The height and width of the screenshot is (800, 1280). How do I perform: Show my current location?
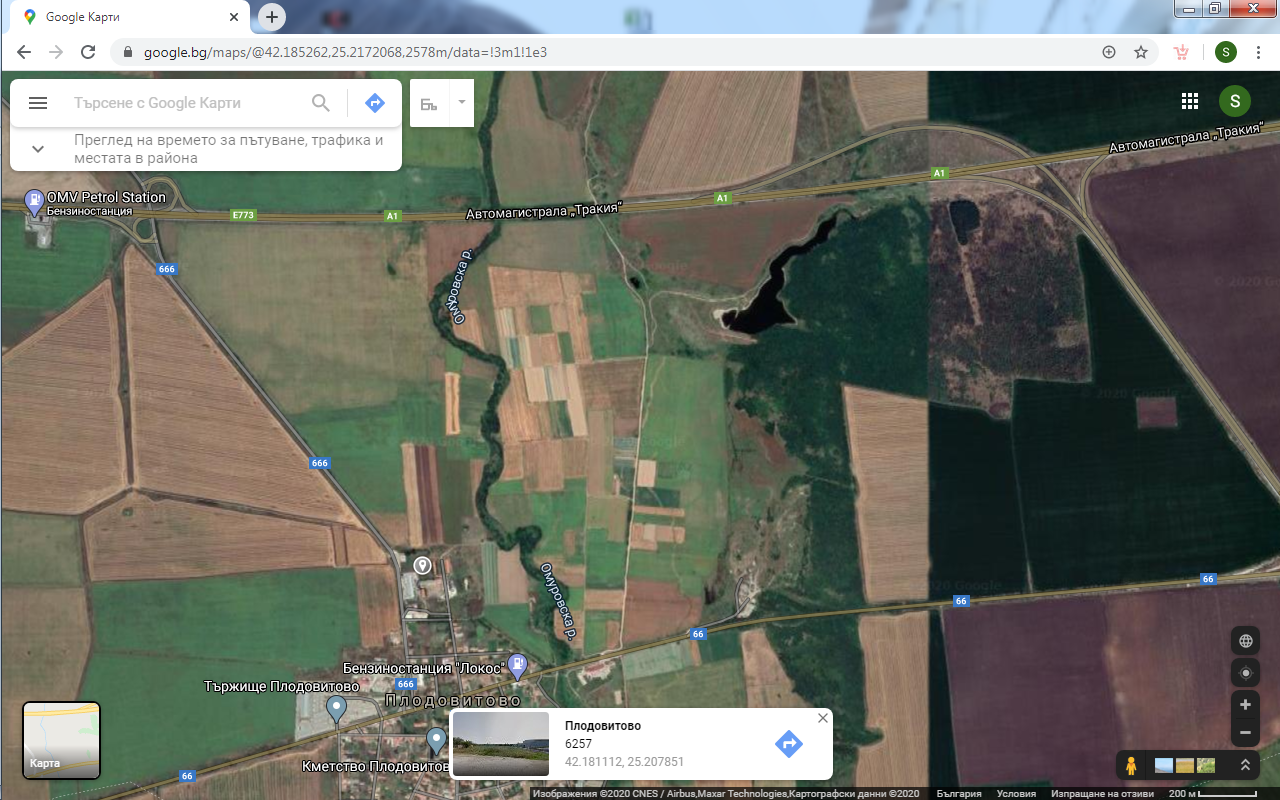coord(1245,673)
